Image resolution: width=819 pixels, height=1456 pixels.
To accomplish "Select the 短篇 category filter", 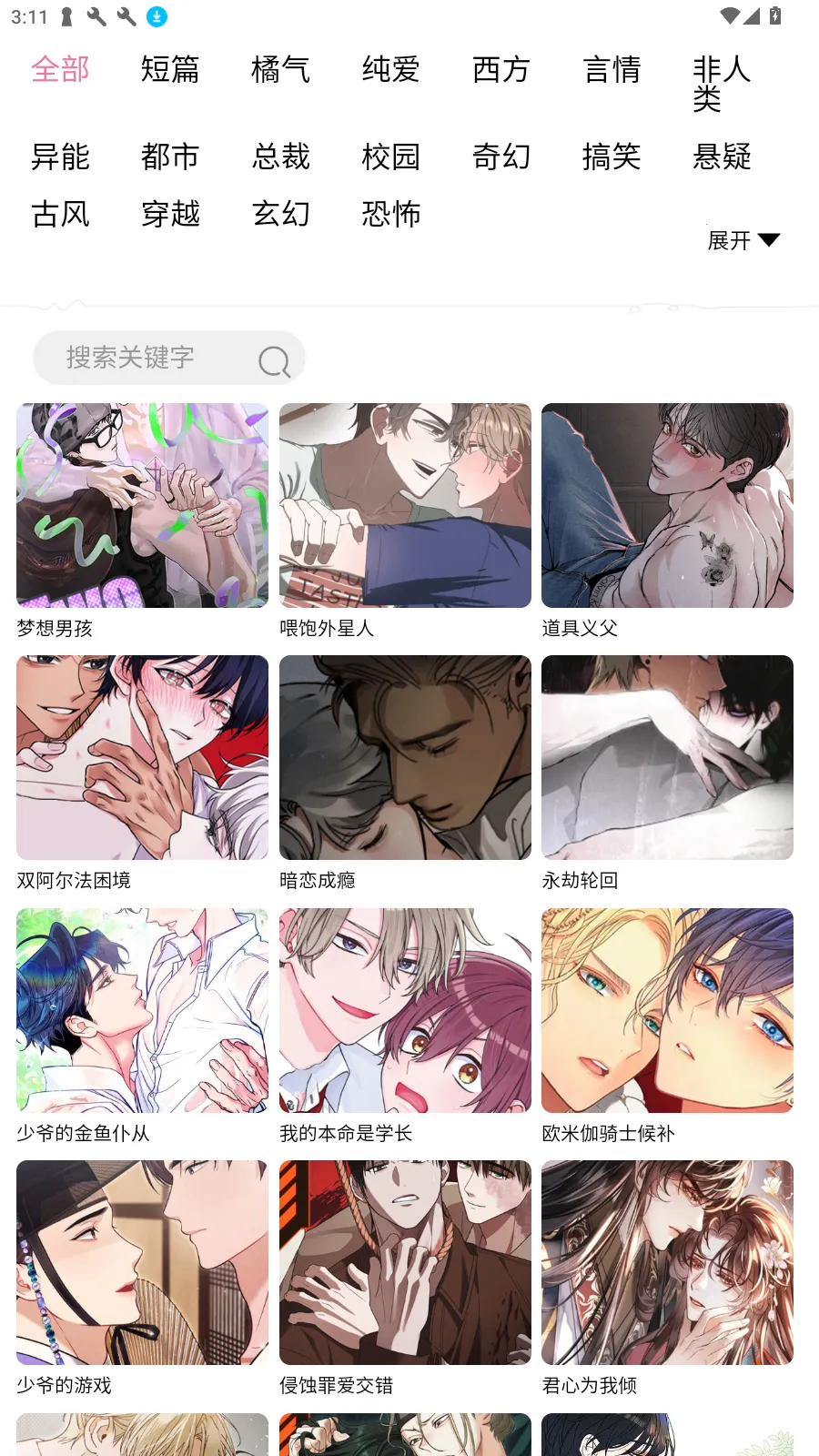I will [170, 70].
